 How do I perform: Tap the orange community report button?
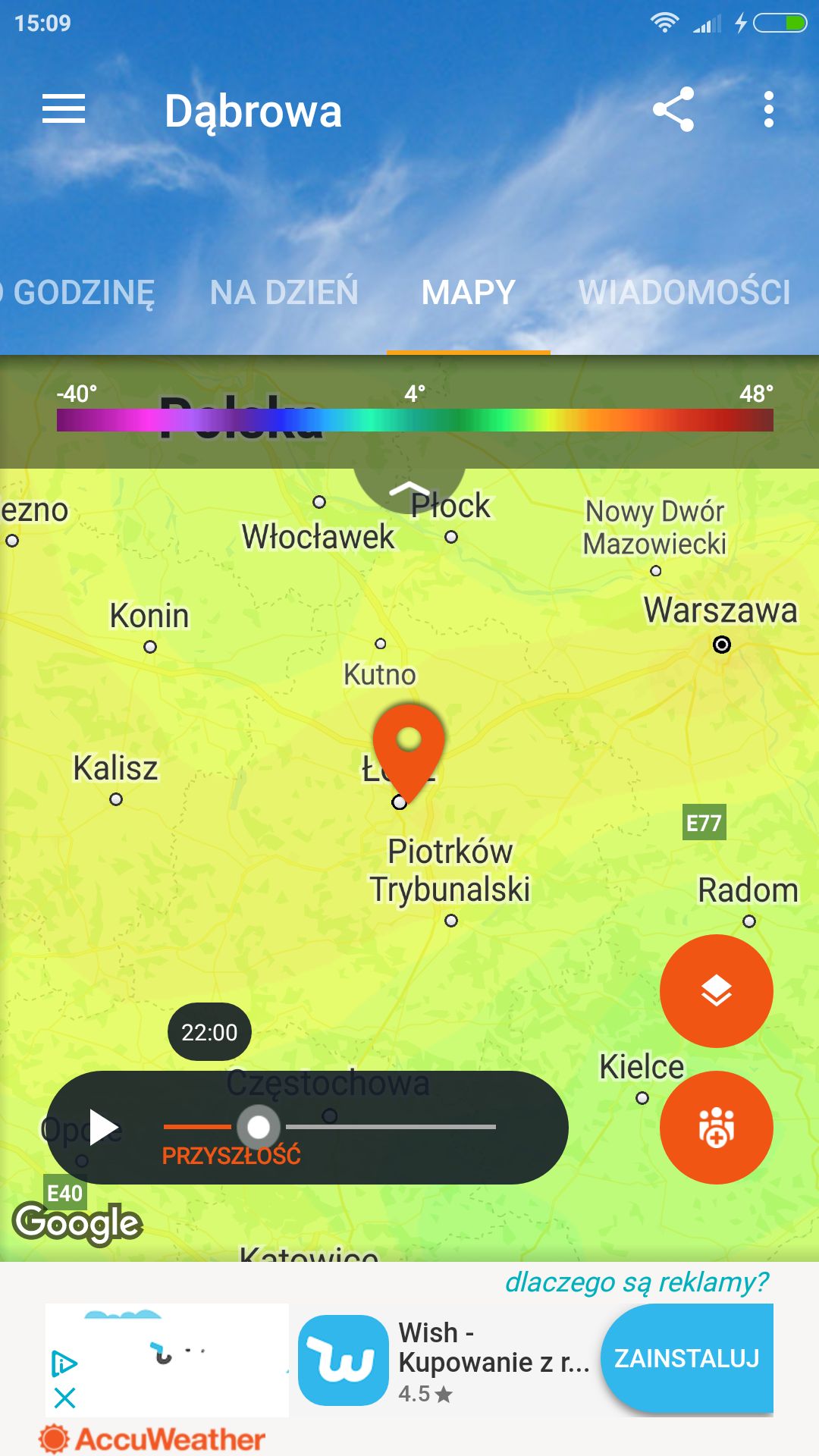pos(717,1128)
